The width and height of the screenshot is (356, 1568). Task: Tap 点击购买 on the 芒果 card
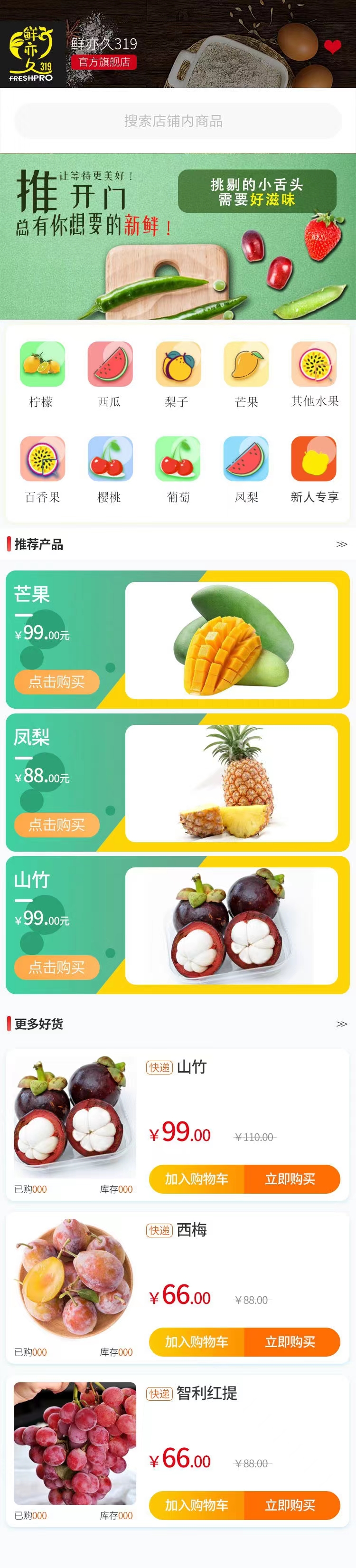pos(56,682)
